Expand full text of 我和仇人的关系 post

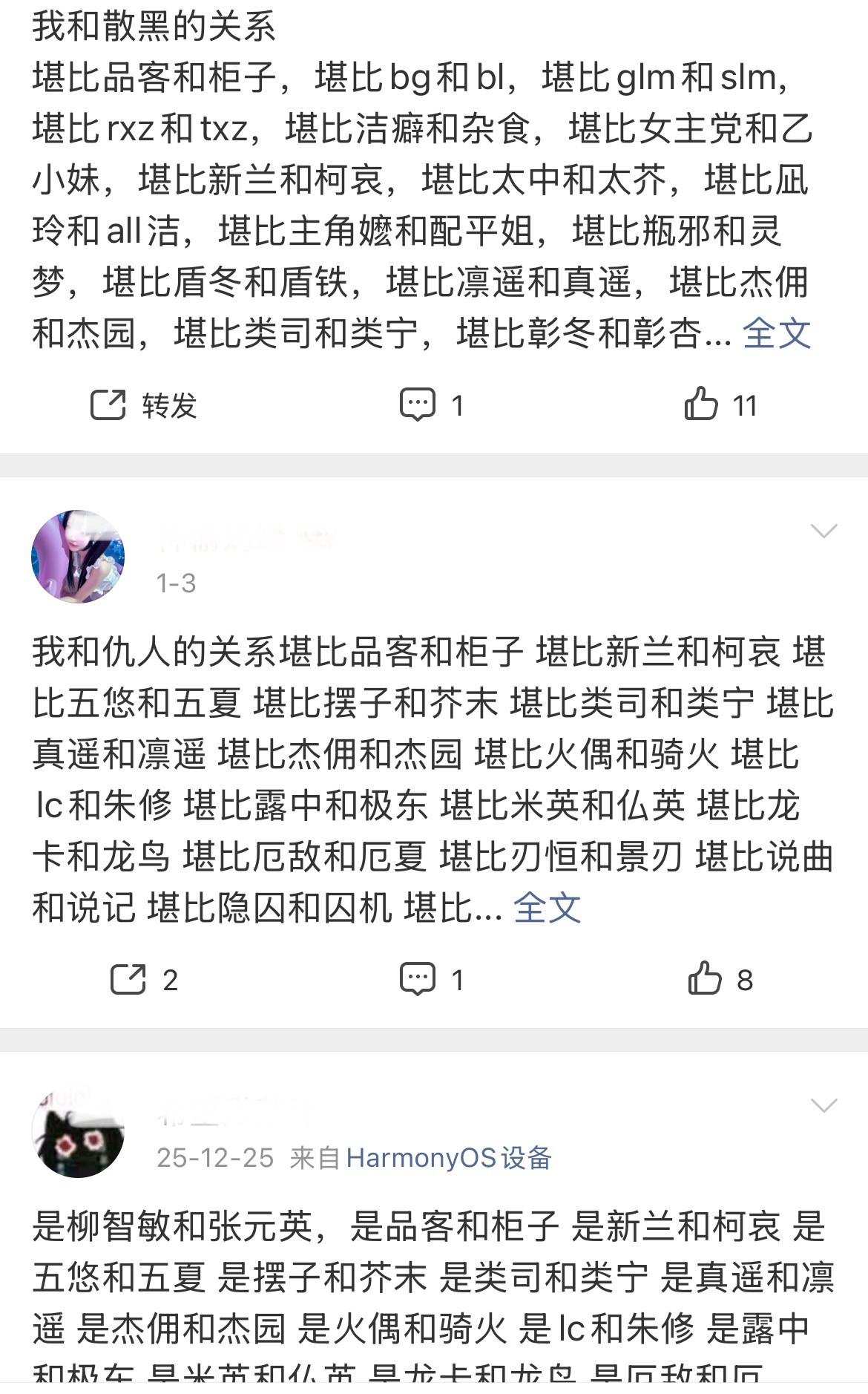(x=547, y=908)
